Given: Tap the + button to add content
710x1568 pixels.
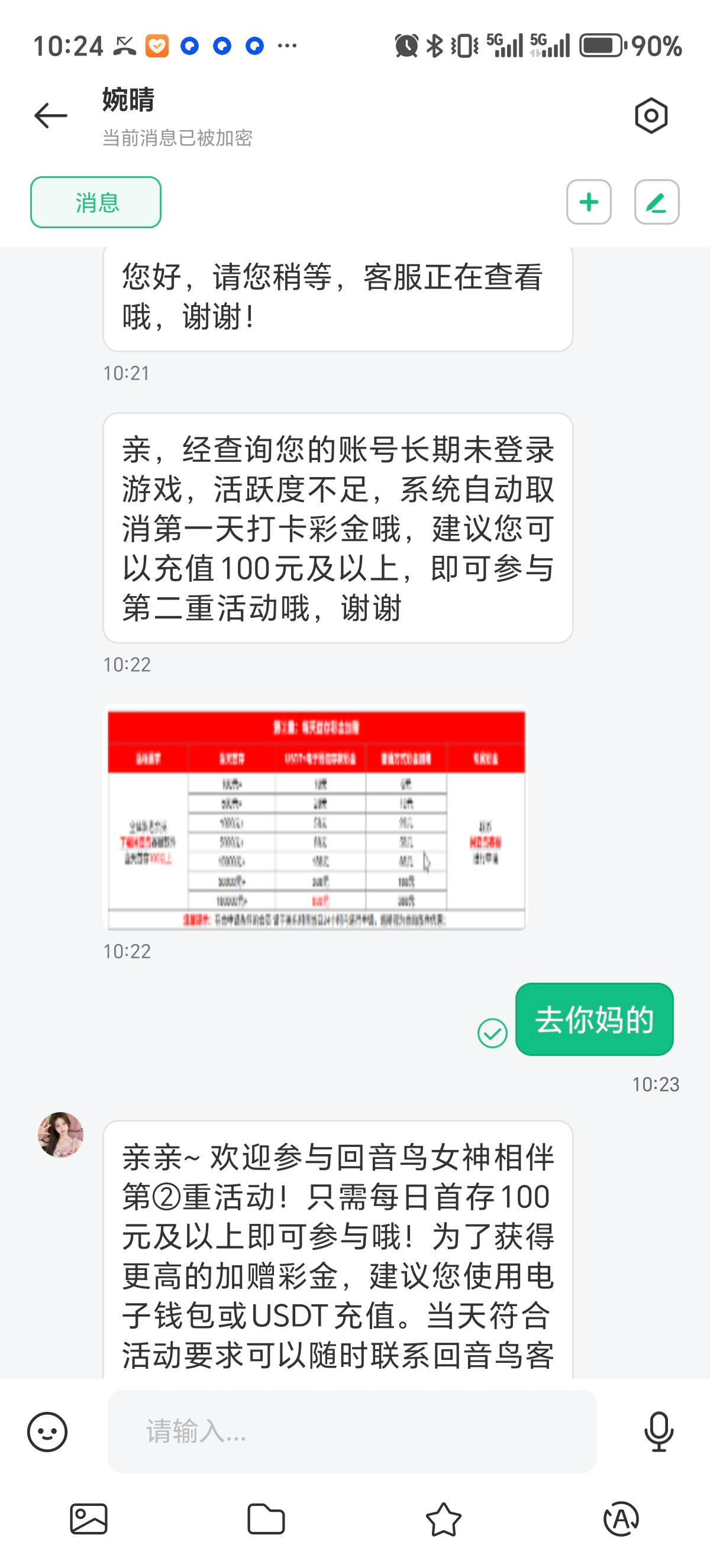Looking at the screenshot, I should 588,202.
